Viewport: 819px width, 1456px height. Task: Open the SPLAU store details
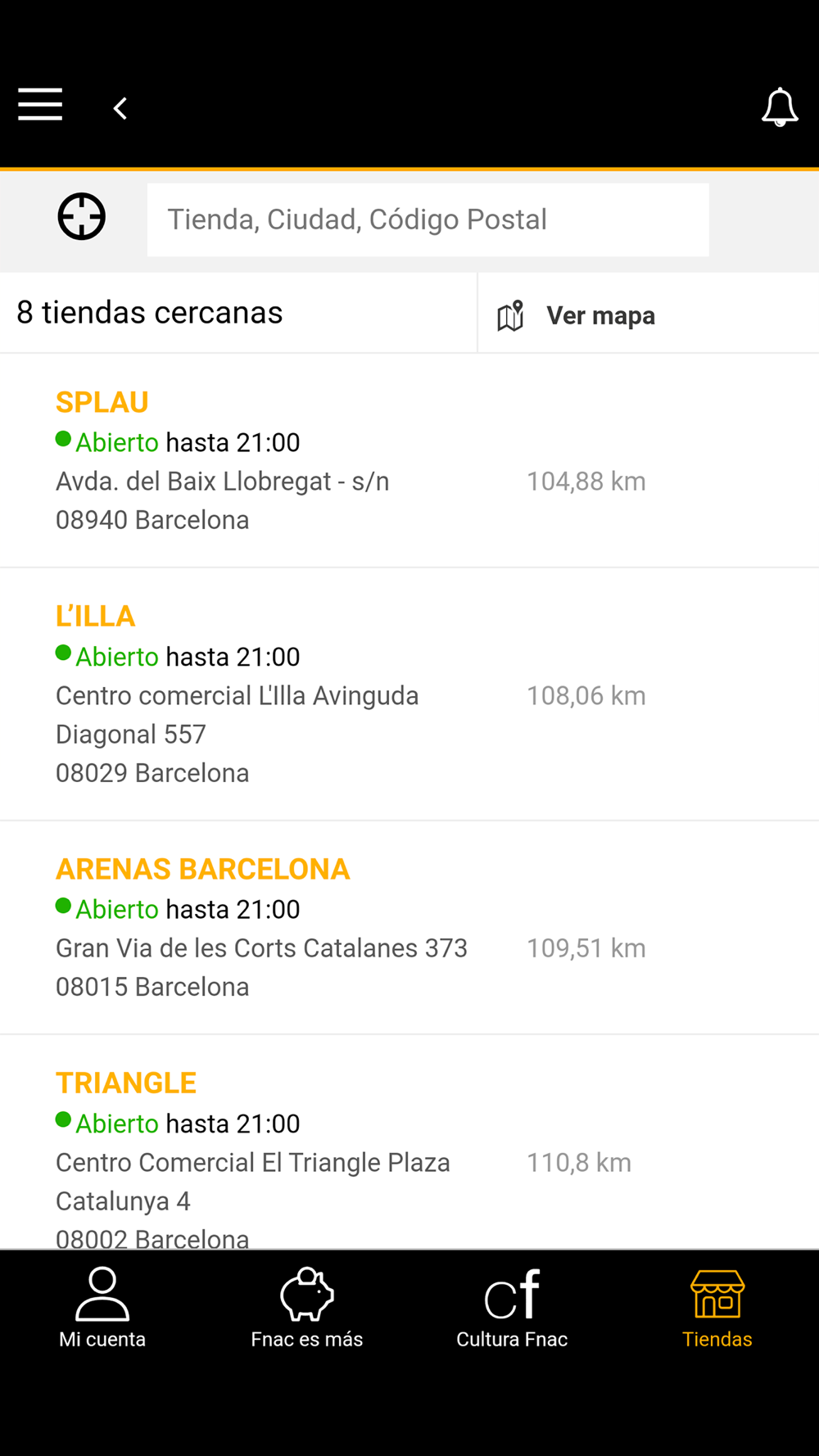[x=102, y=402]
